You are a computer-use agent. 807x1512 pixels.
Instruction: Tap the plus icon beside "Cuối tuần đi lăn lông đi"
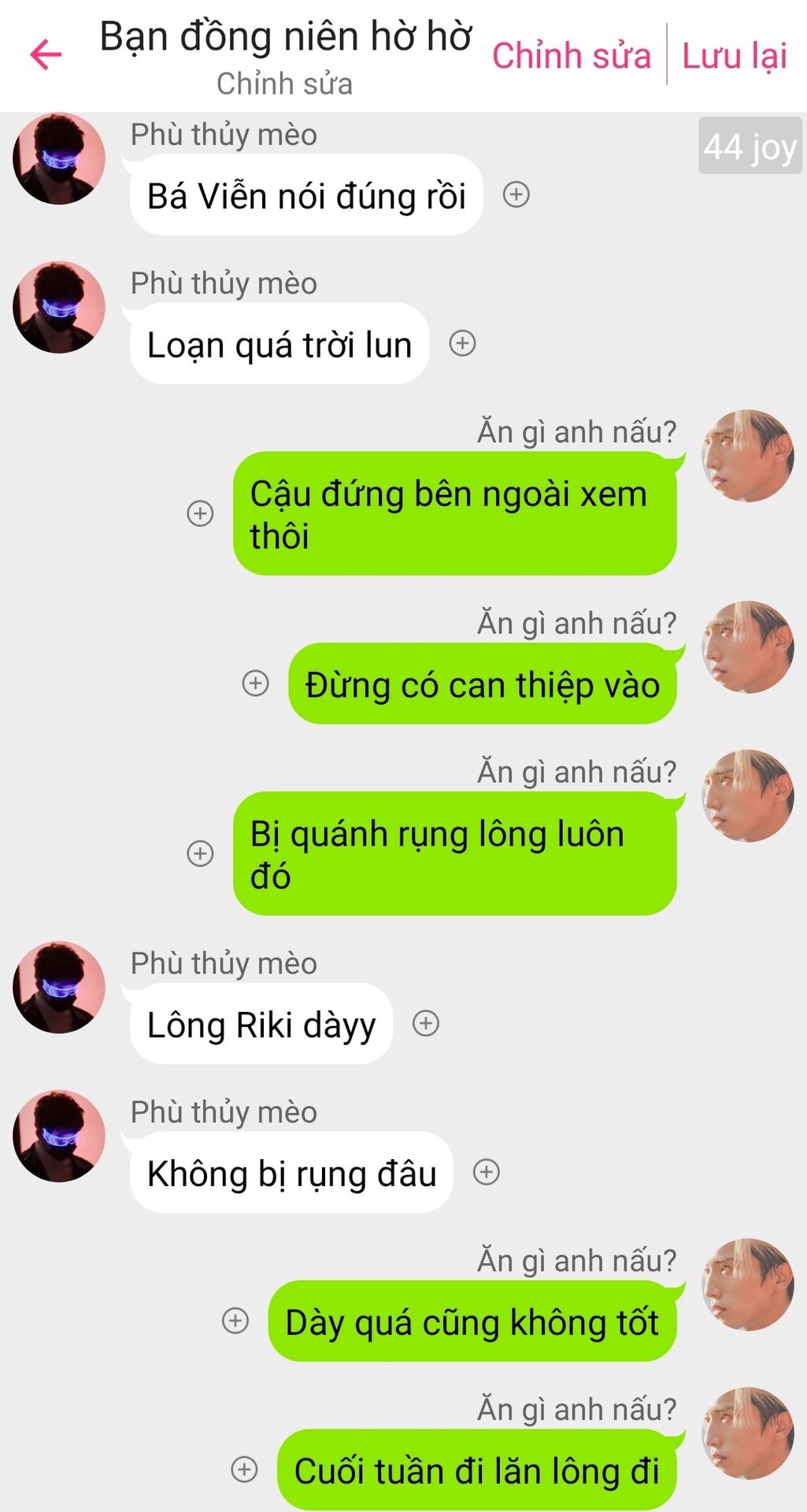coord(244,1469)
